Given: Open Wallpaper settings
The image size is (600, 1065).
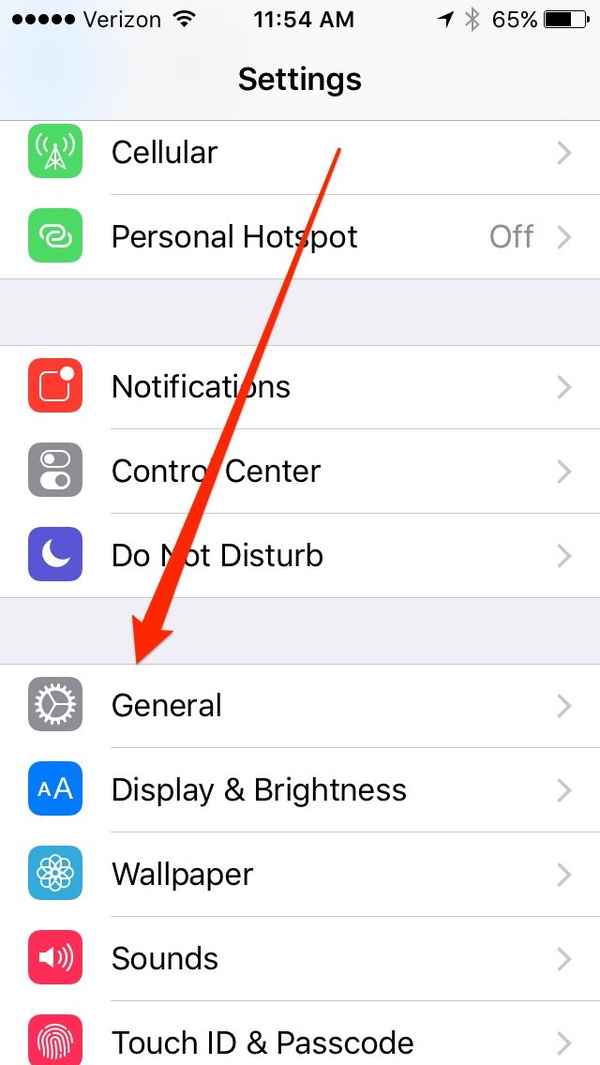Looking at the screenshot, I should 300,874.
